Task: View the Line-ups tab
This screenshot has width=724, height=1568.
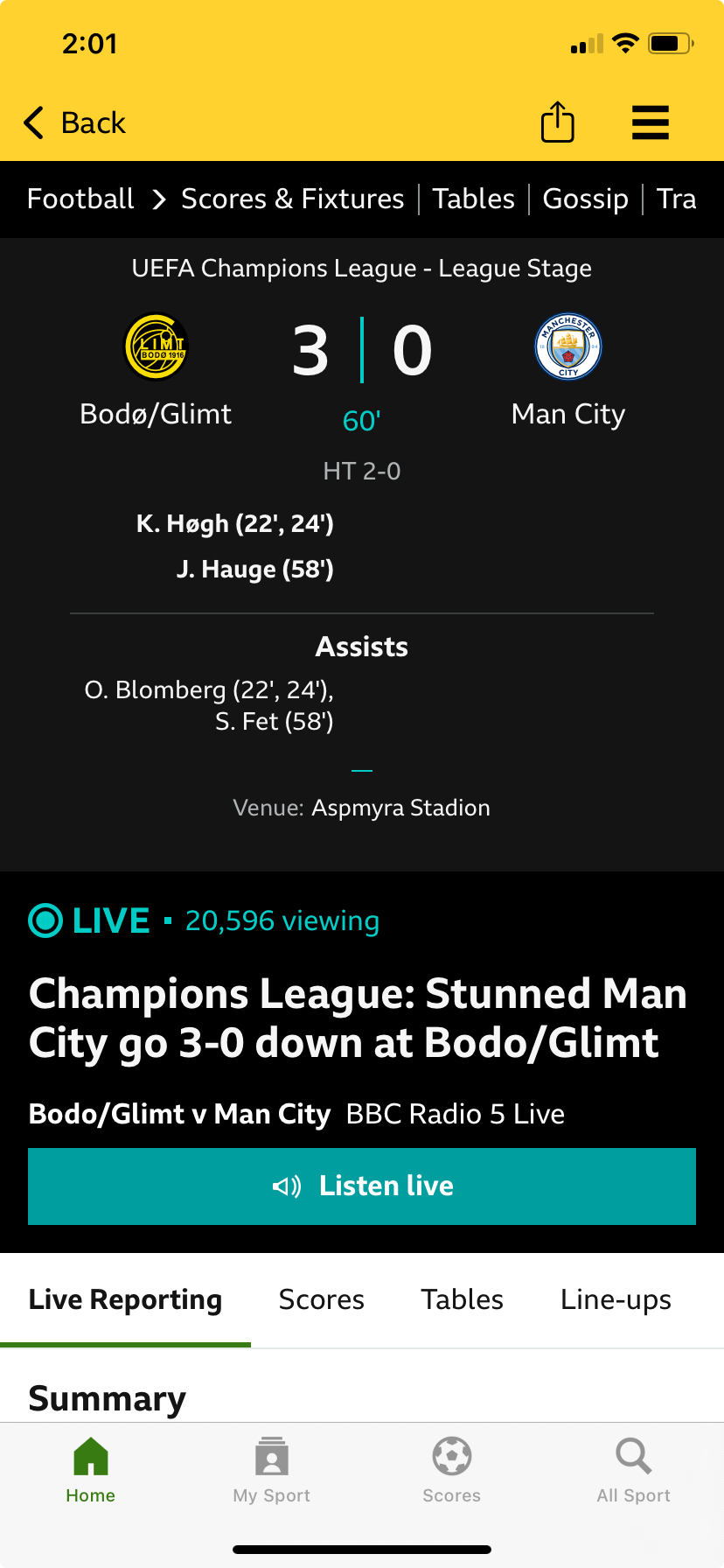Action: [x=616, y=1299]
